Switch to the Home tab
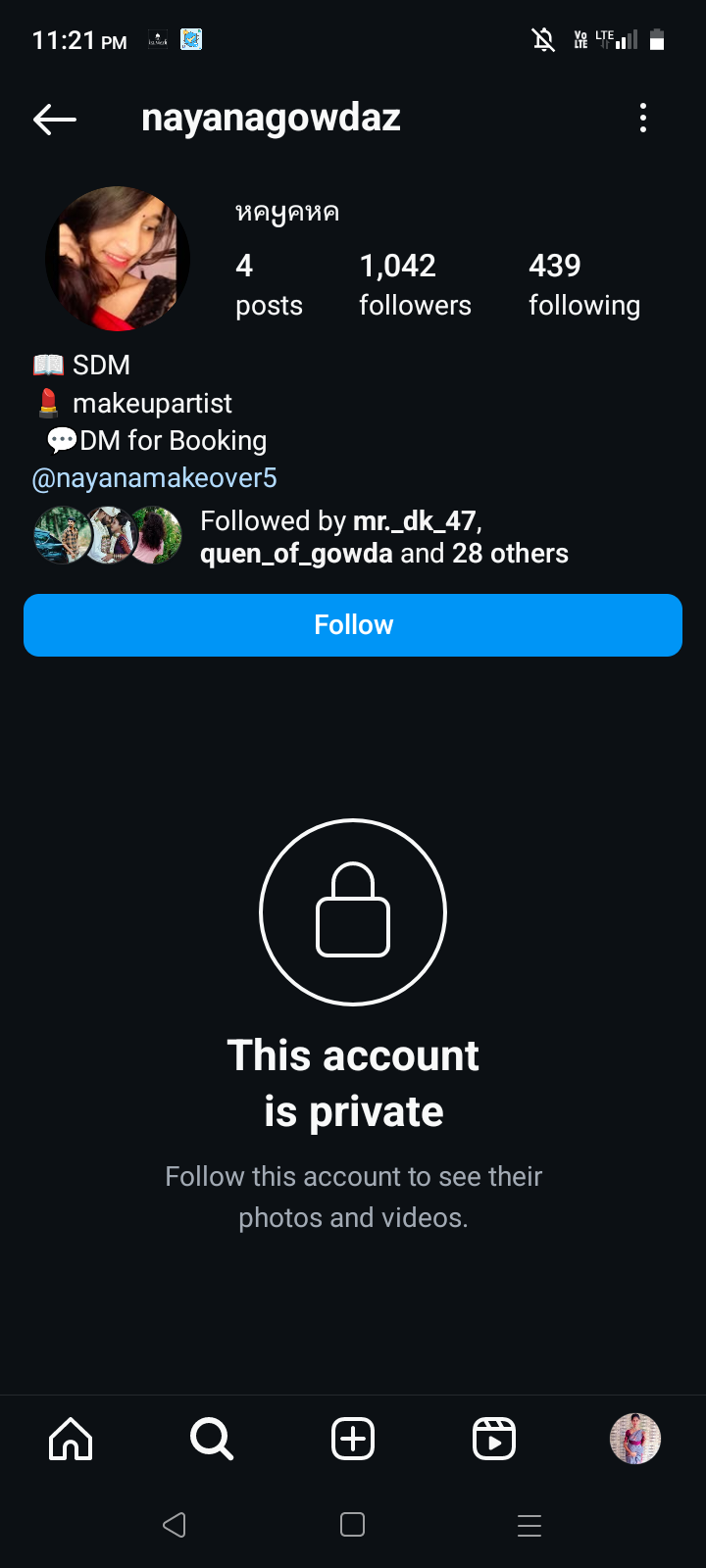 click(x=71, y=1439)
